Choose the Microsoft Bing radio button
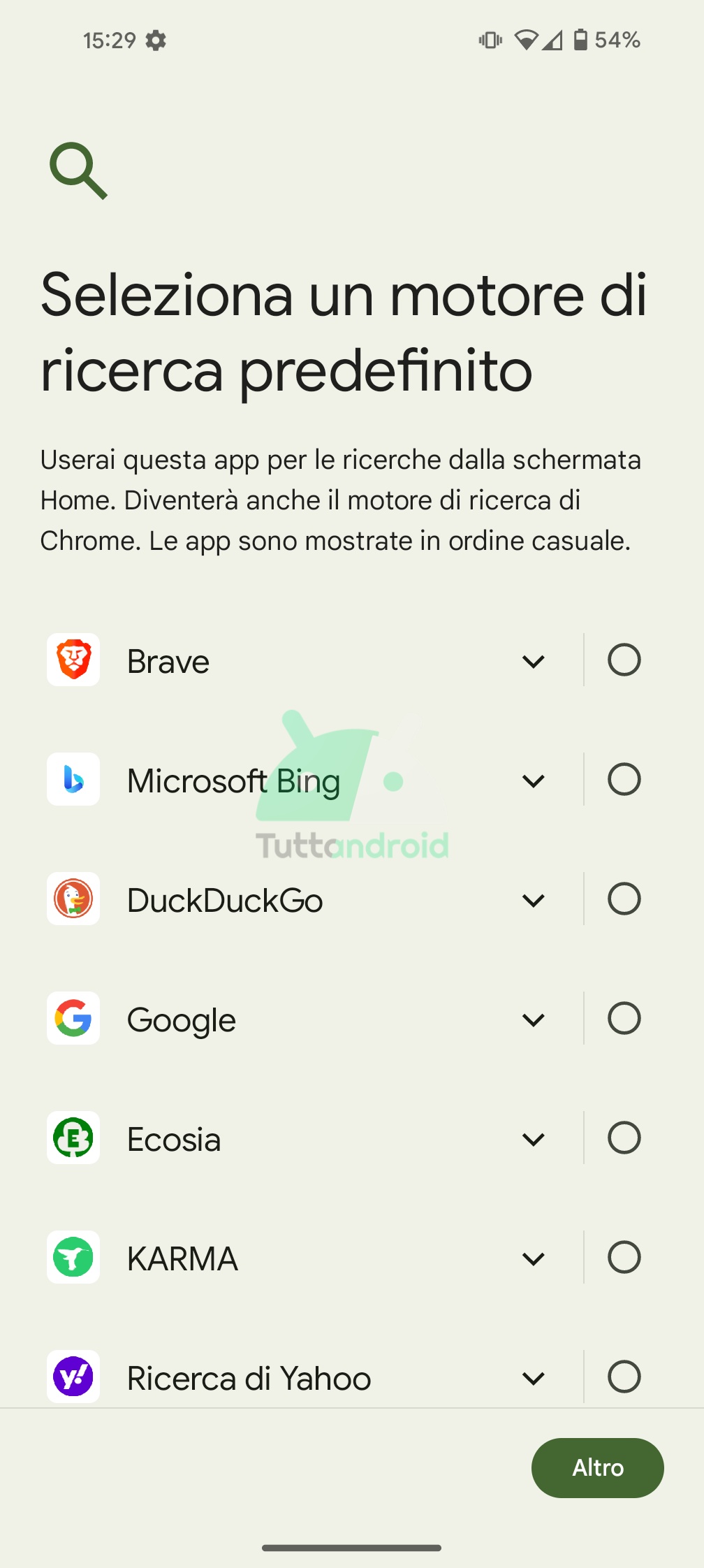The width and height of the screenshot is (704, 1568). click(x=624, y=780)
